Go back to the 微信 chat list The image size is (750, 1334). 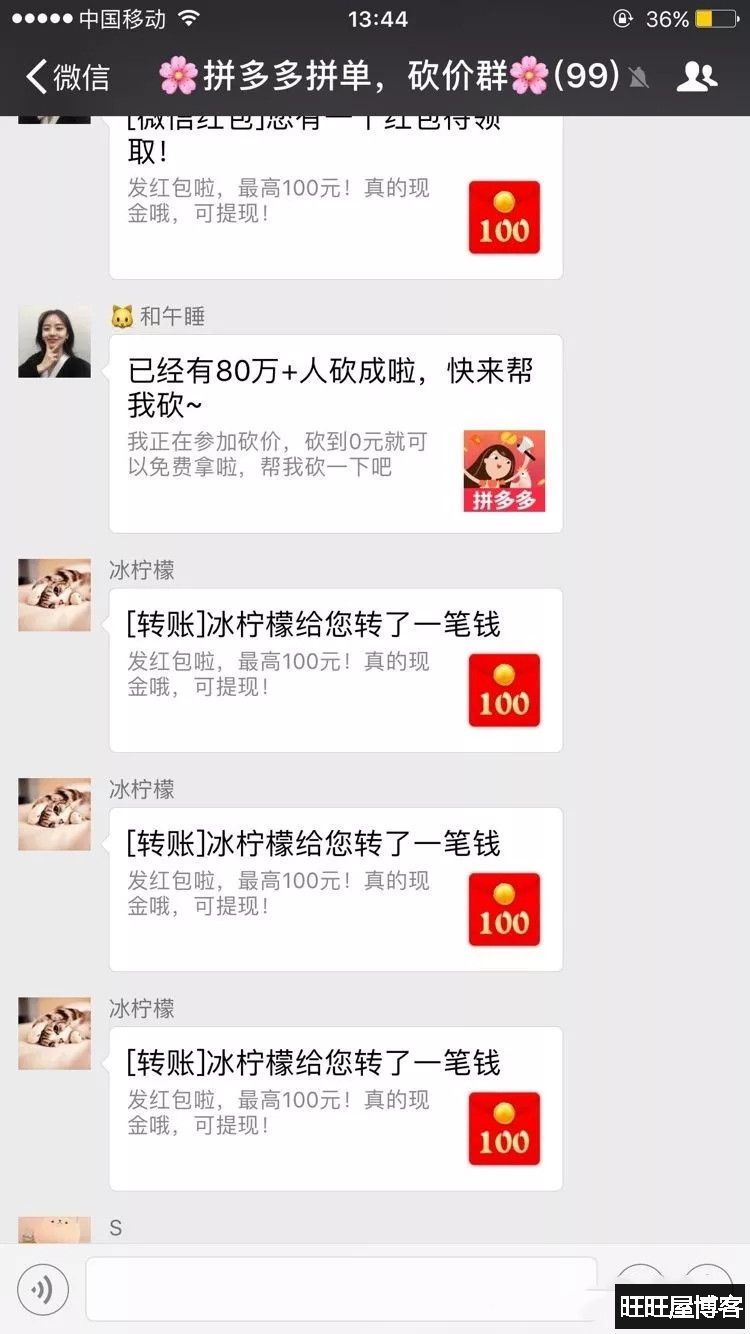pyautogui.click(x=67, y=77)
